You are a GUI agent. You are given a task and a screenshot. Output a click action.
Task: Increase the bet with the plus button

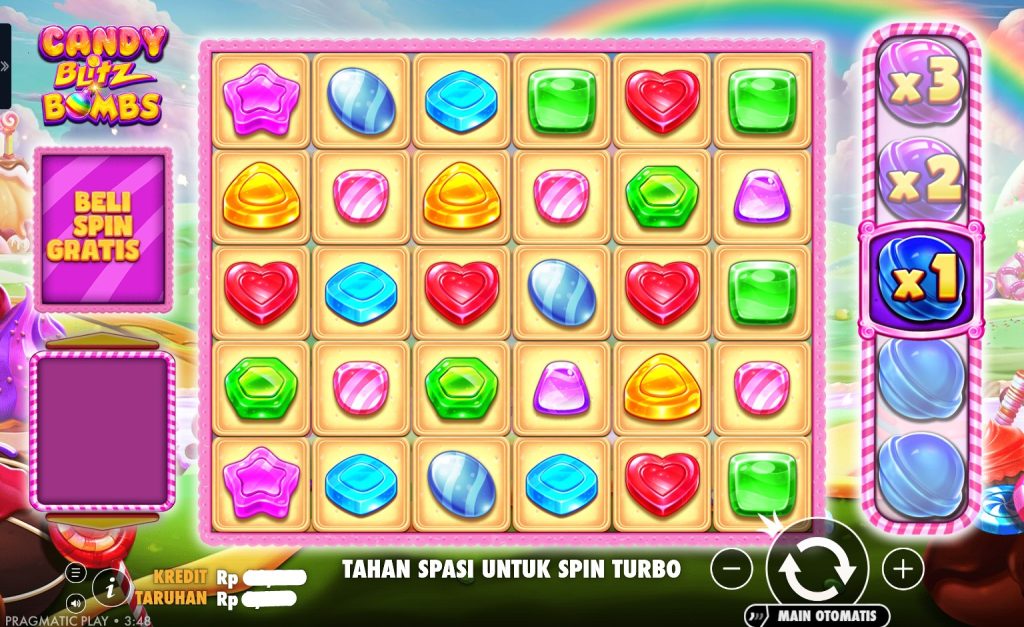[x=903, y=569]
